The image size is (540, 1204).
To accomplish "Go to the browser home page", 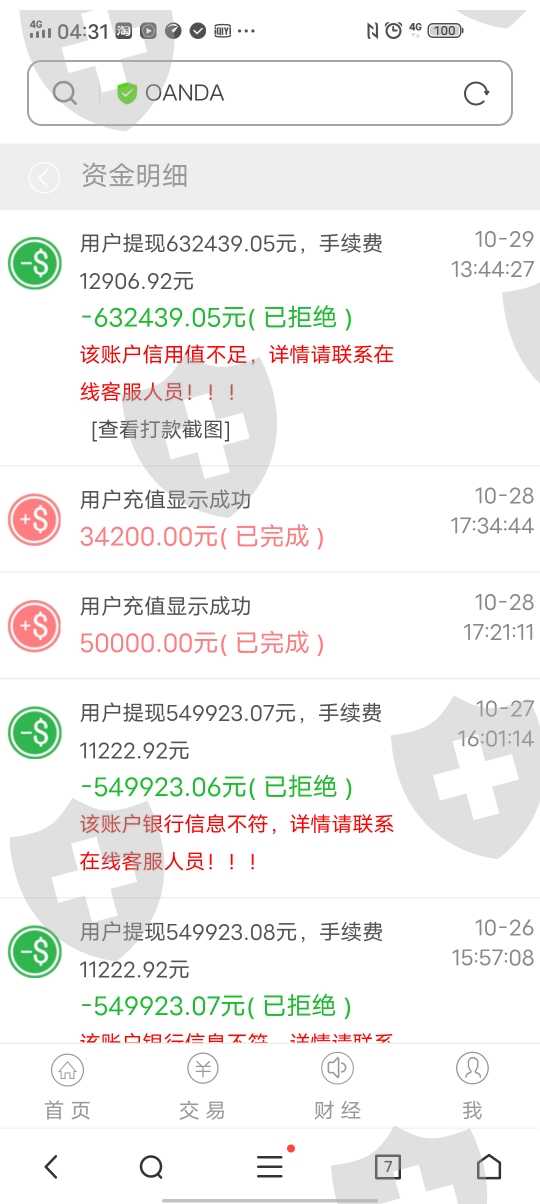I will (488, 1166).
